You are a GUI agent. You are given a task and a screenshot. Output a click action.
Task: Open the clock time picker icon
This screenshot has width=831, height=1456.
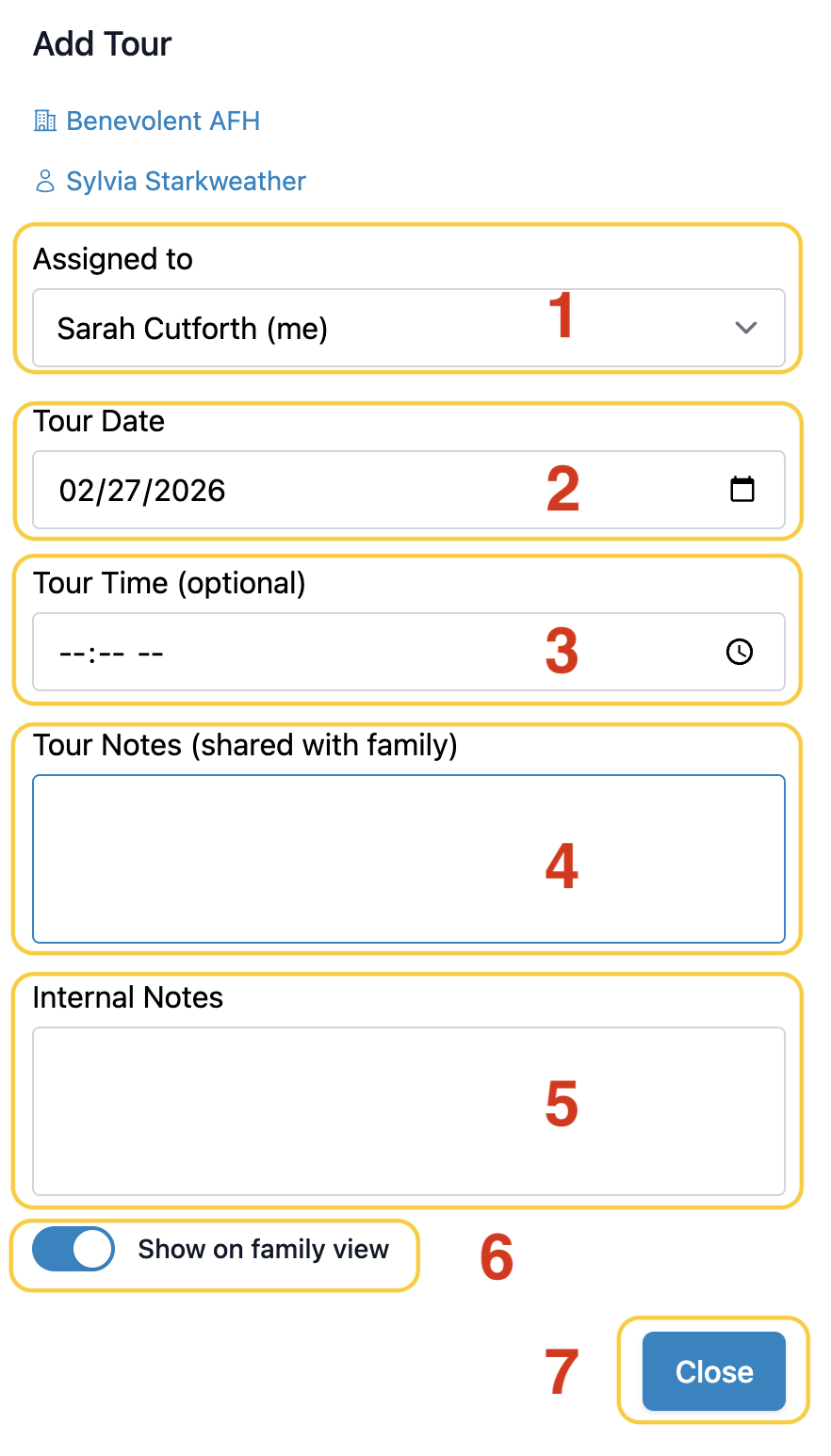pyautogui.click(x=740, y=652)
